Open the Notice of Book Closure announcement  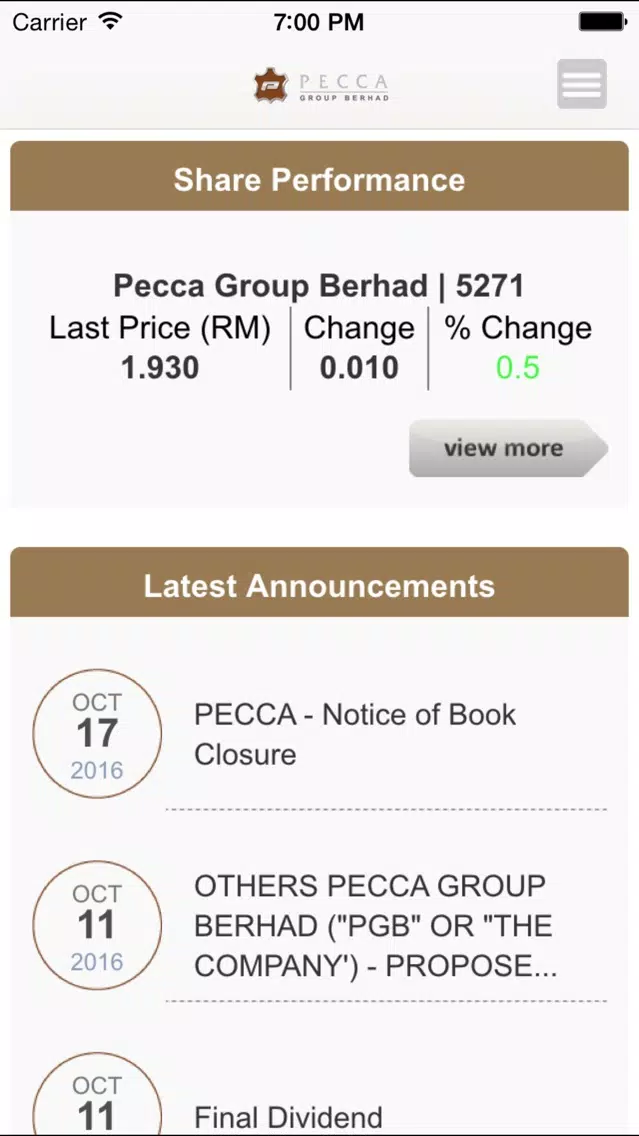point(320,734)
